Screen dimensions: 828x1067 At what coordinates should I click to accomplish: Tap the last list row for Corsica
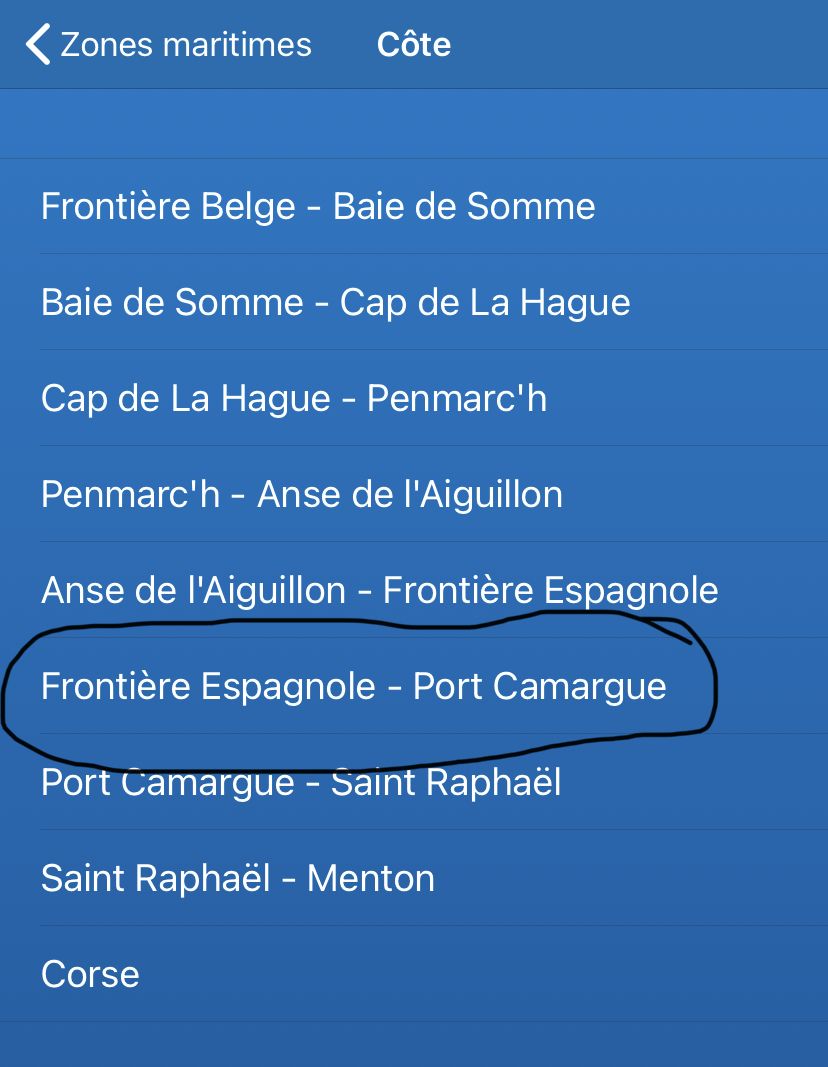(x=90, y=974)
